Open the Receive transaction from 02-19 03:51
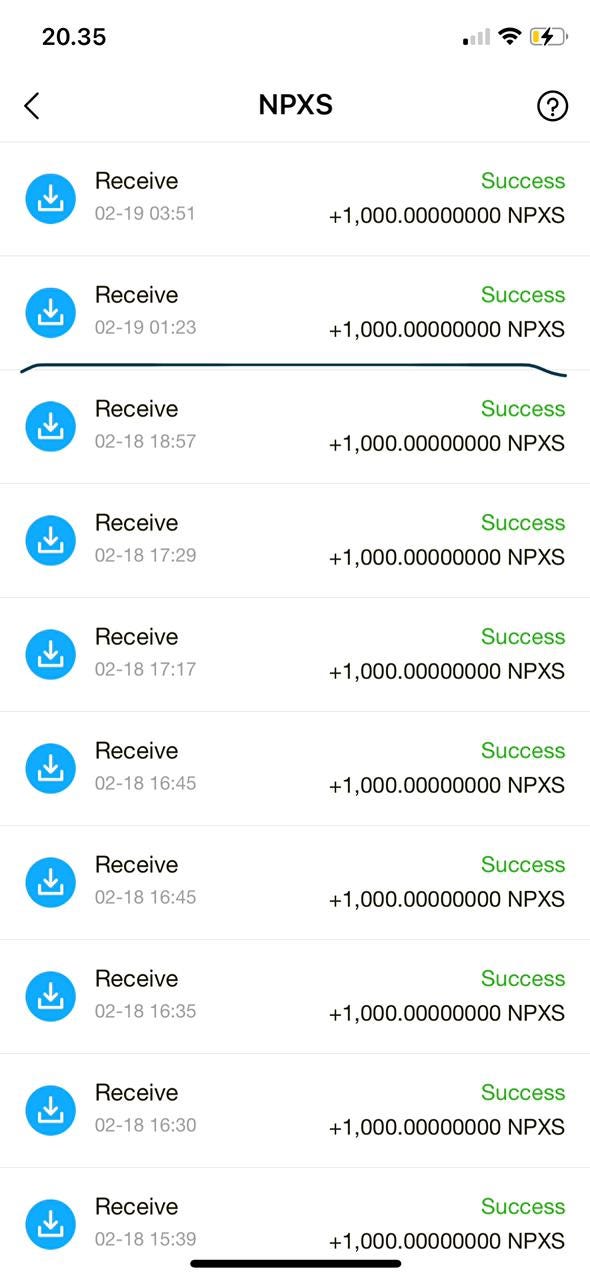 (295, 199)
